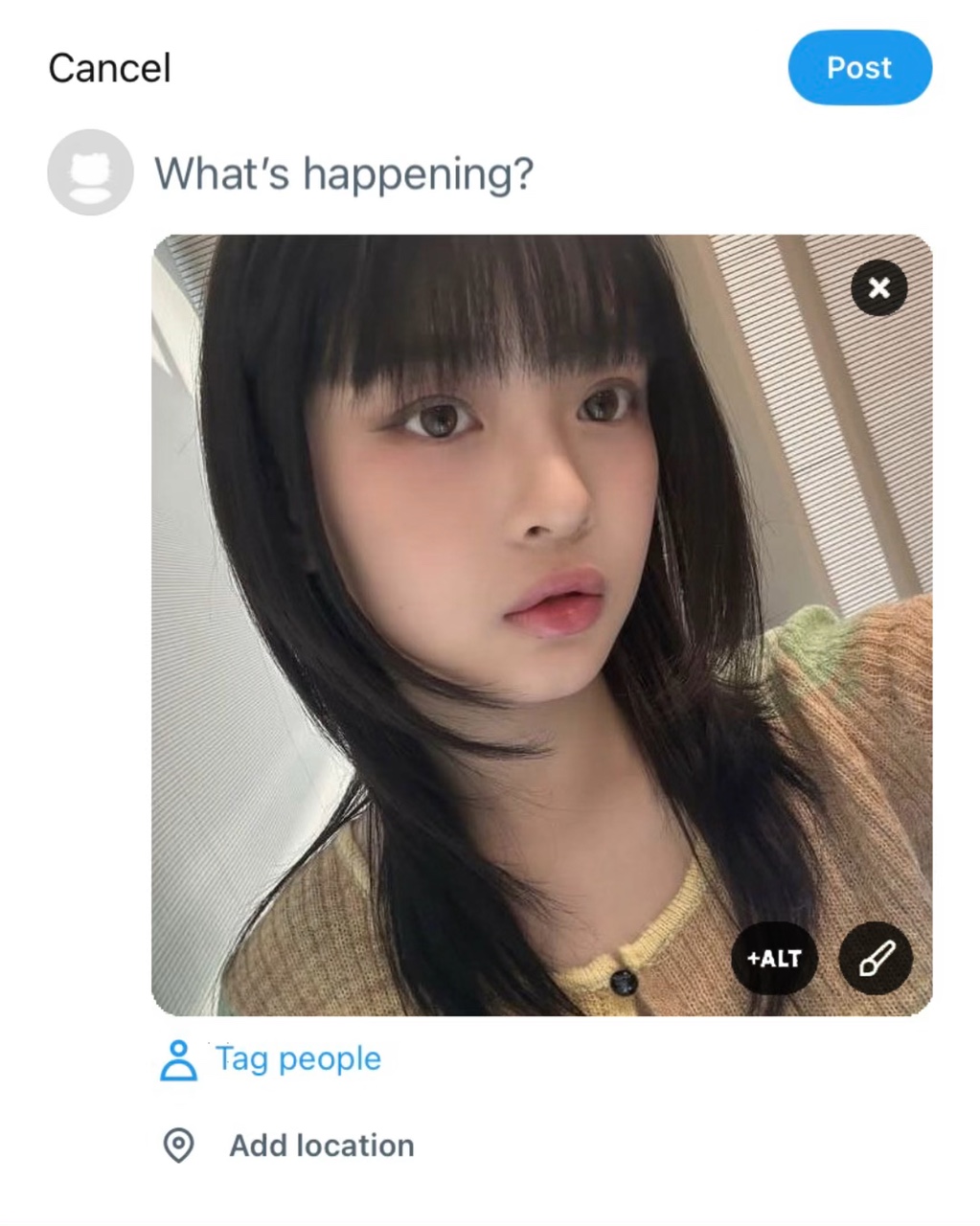Open the photo editor brush icon

tap(875, 958)
